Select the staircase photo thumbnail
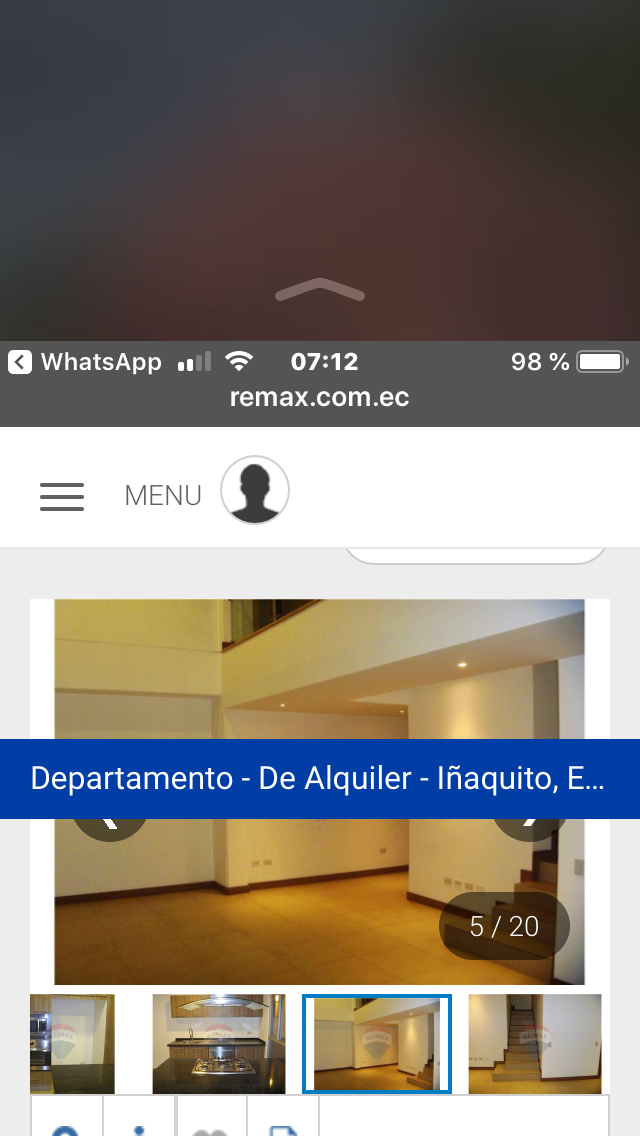This screenshot has width=640, height=1136. (x=535, y=1043)
